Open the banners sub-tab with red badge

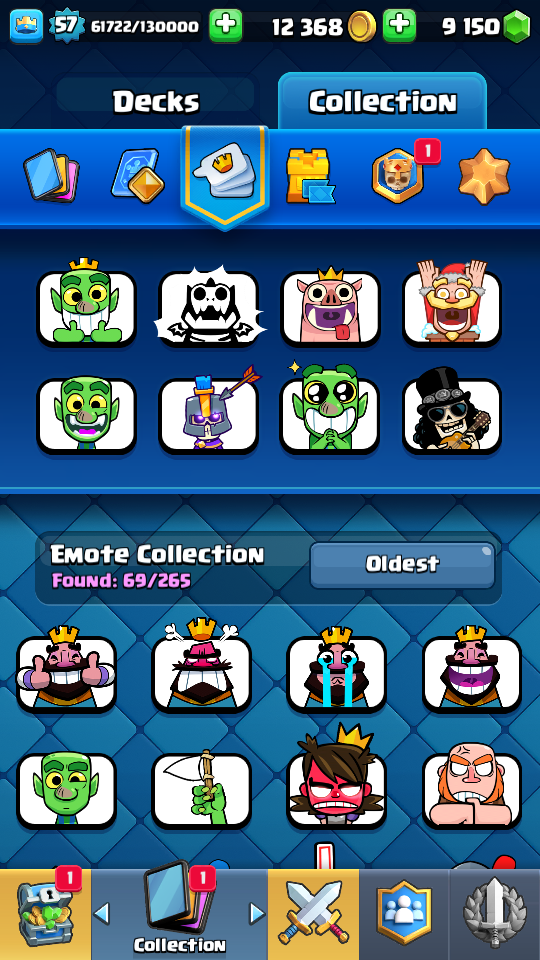[x=398, y=174]
